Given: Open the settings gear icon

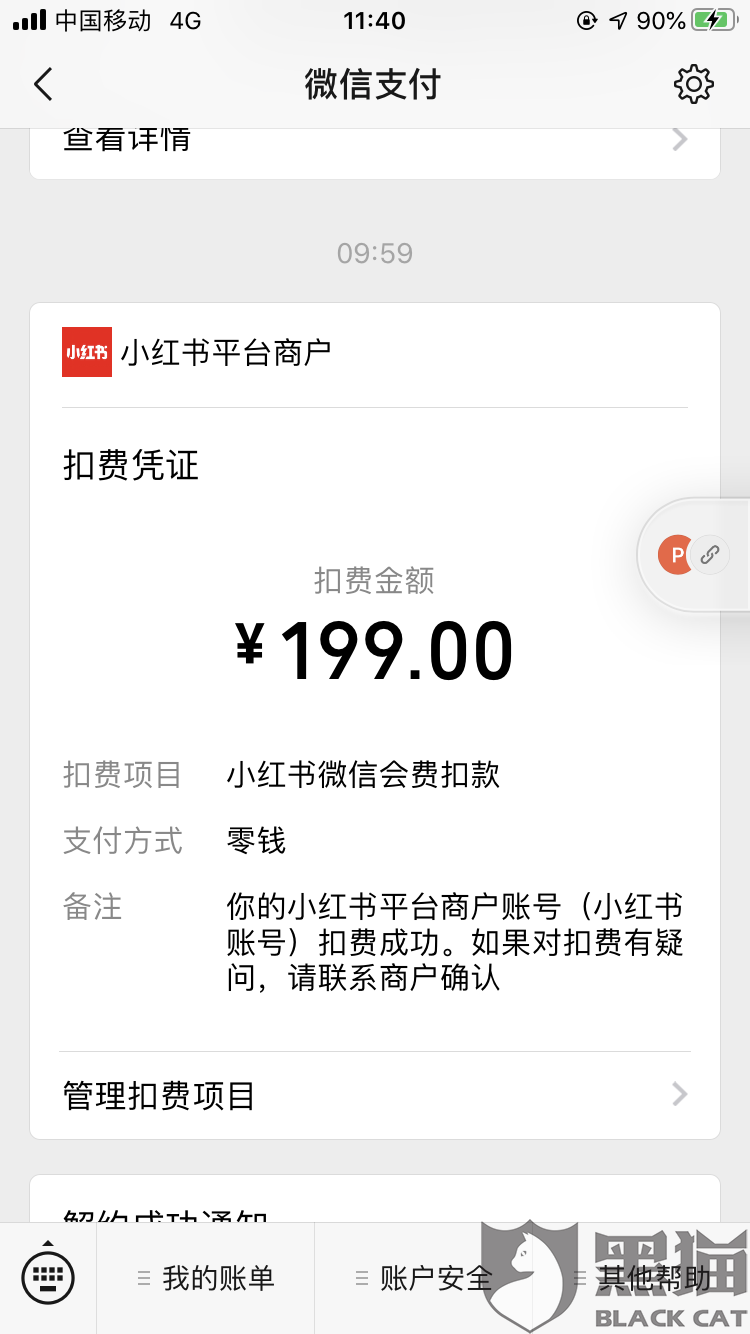Looking at the screenshot, I should [693, 85].
